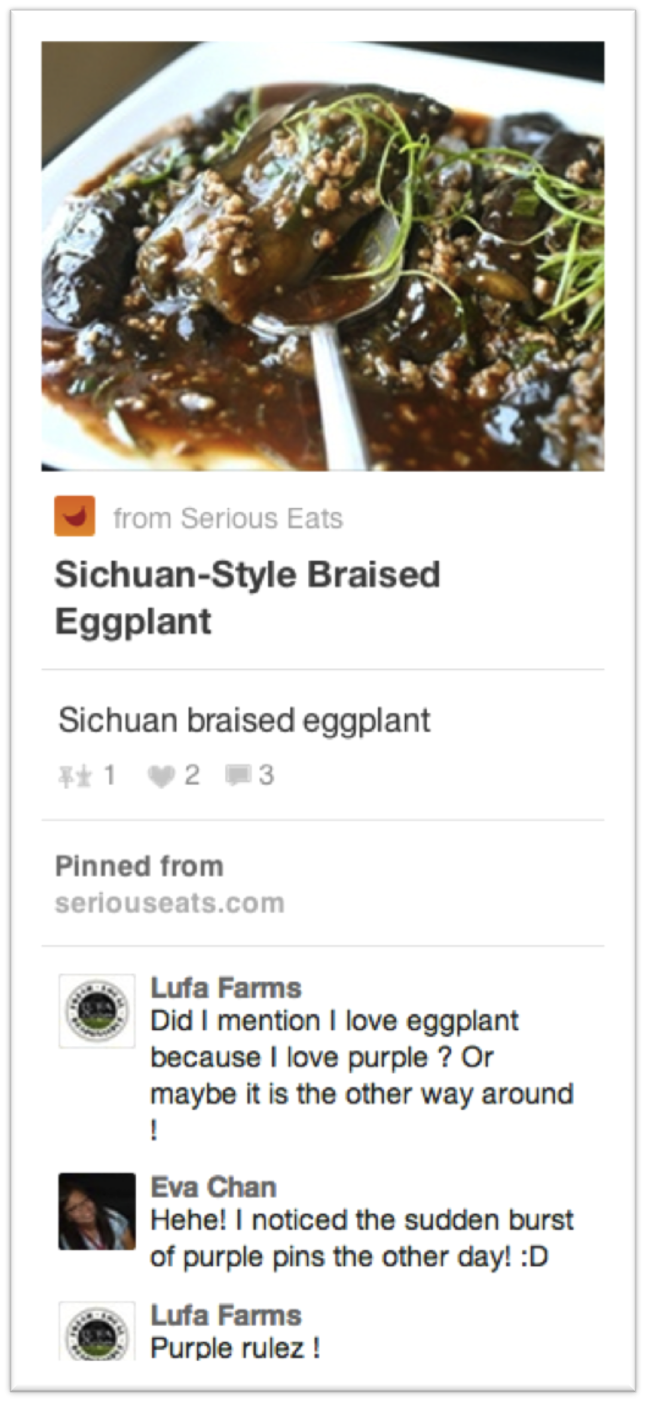Open the Sichuan eggplant pin image
This screenshot has height=1402, width=646.
[x=322, y=255]
